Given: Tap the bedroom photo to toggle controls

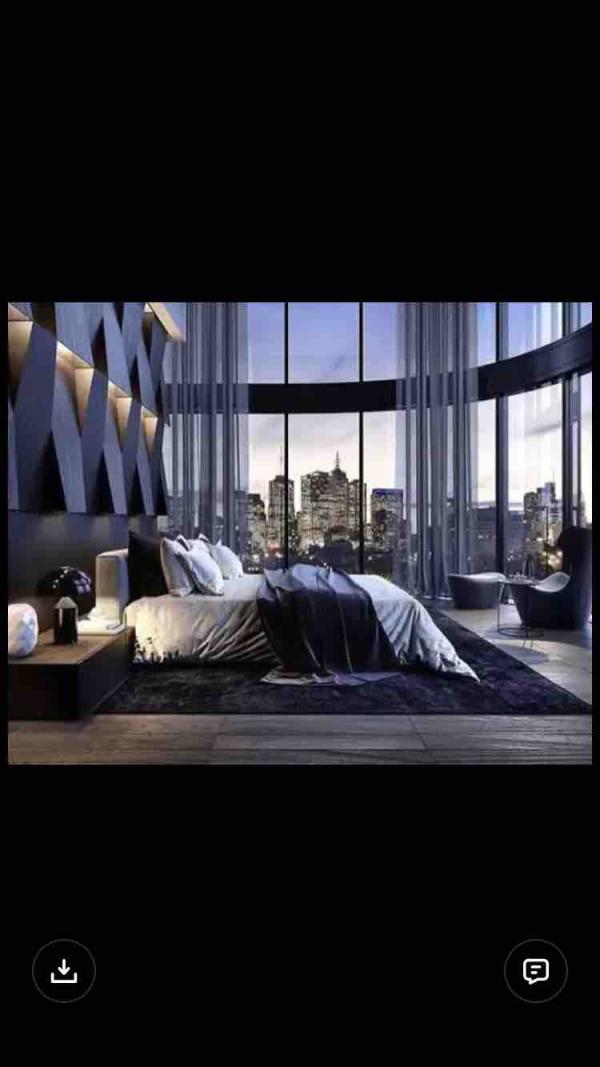Looking at the screenshot, I should click(300, 533).
